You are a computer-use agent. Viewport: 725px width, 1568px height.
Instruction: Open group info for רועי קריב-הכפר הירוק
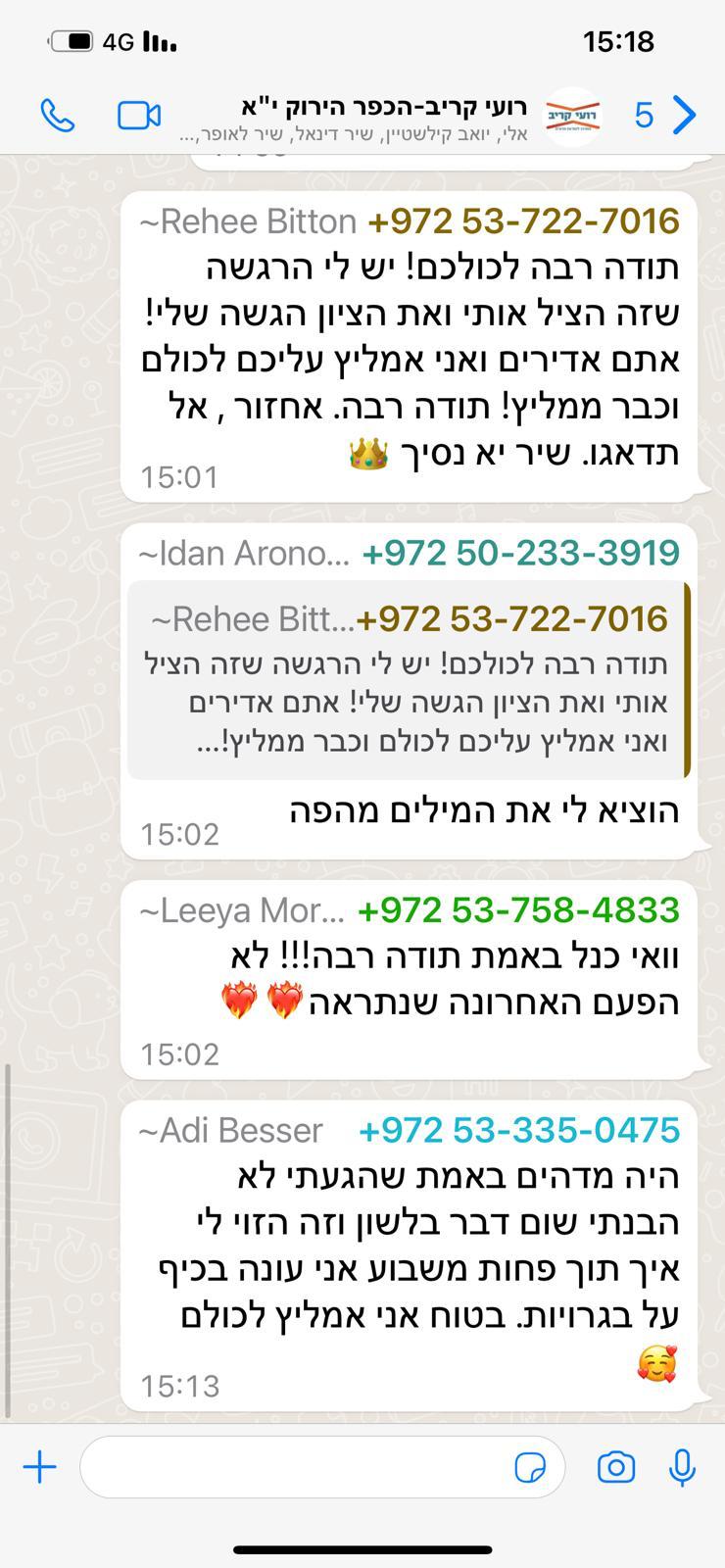pyautogui.click(x=384, y=116)
